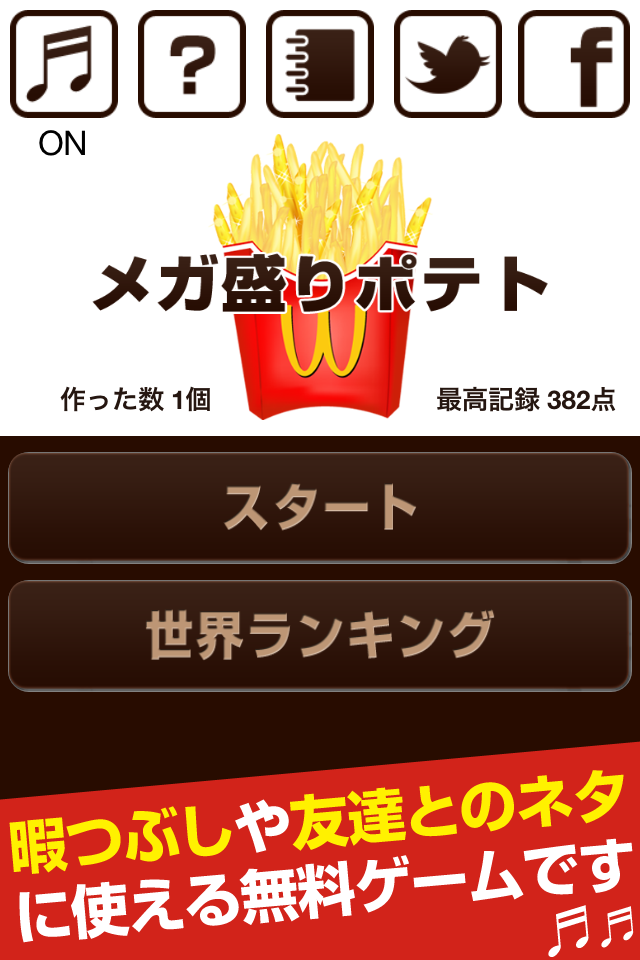Open the 世界ランキング leaderboard

coord(320,635)
